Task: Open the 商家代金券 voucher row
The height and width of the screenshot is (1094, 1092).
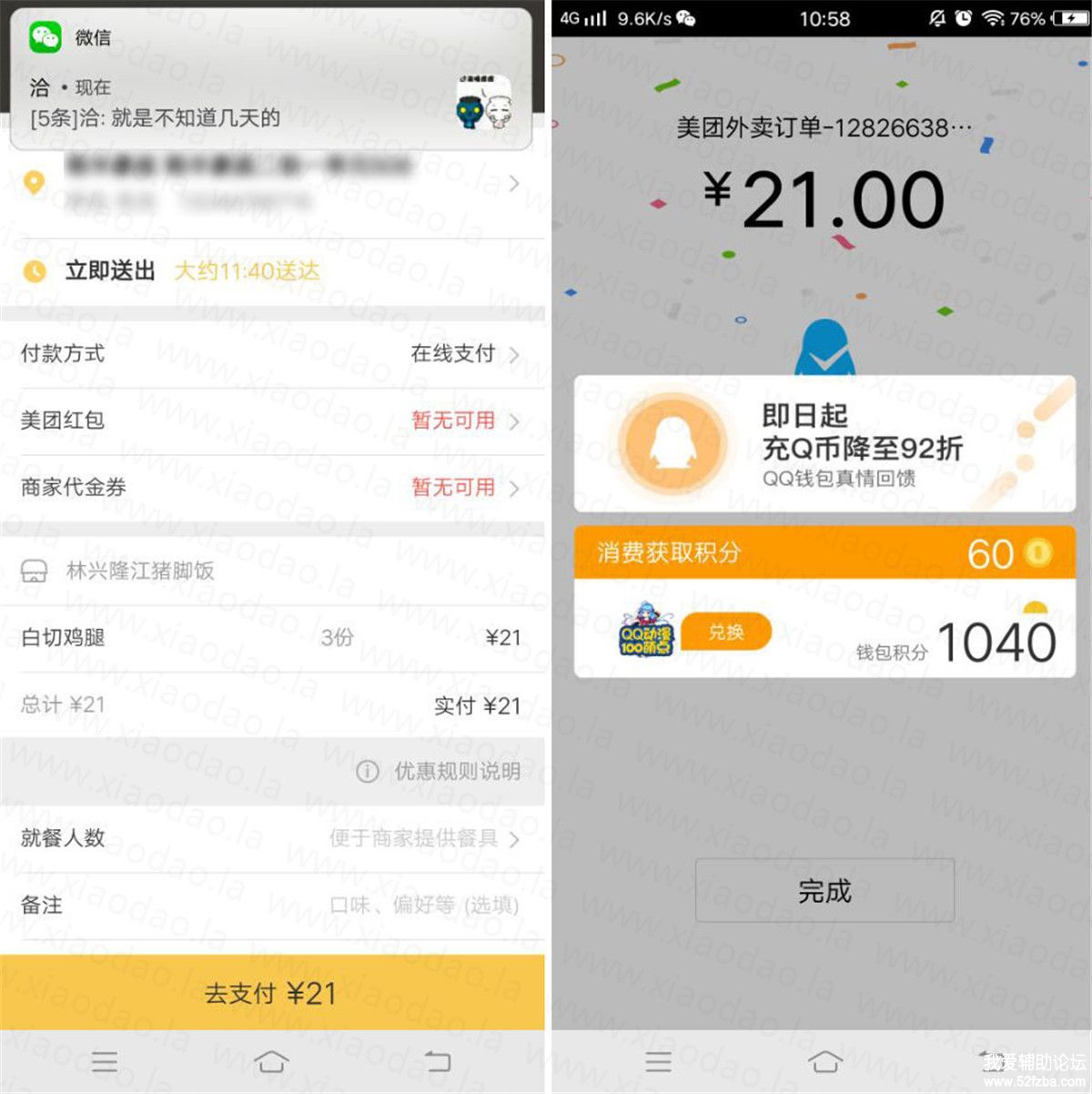Action: coord(273,487)
